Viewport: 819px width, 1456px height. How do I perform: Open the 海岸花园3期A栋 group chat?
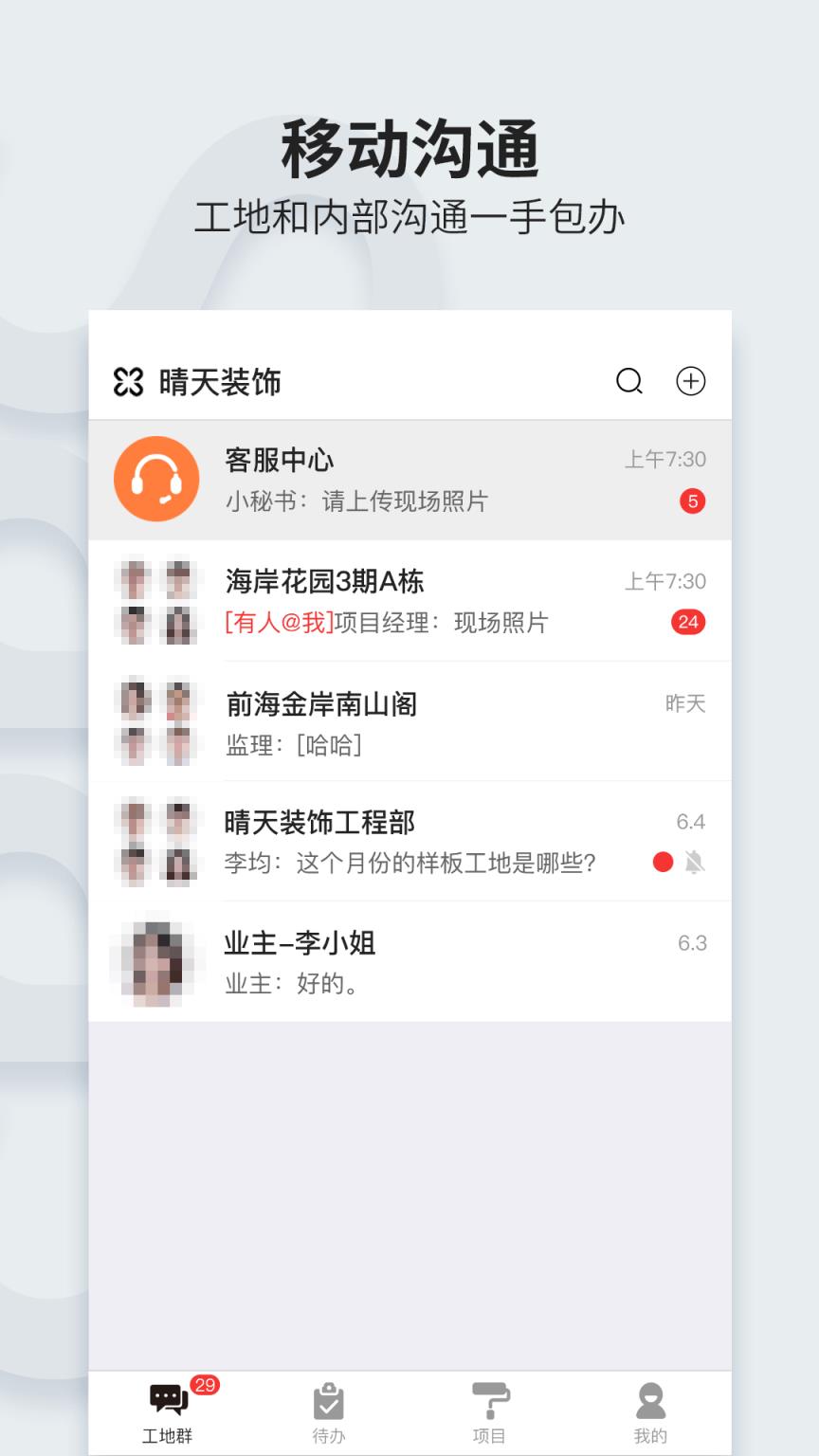click(x=408, y=601)
